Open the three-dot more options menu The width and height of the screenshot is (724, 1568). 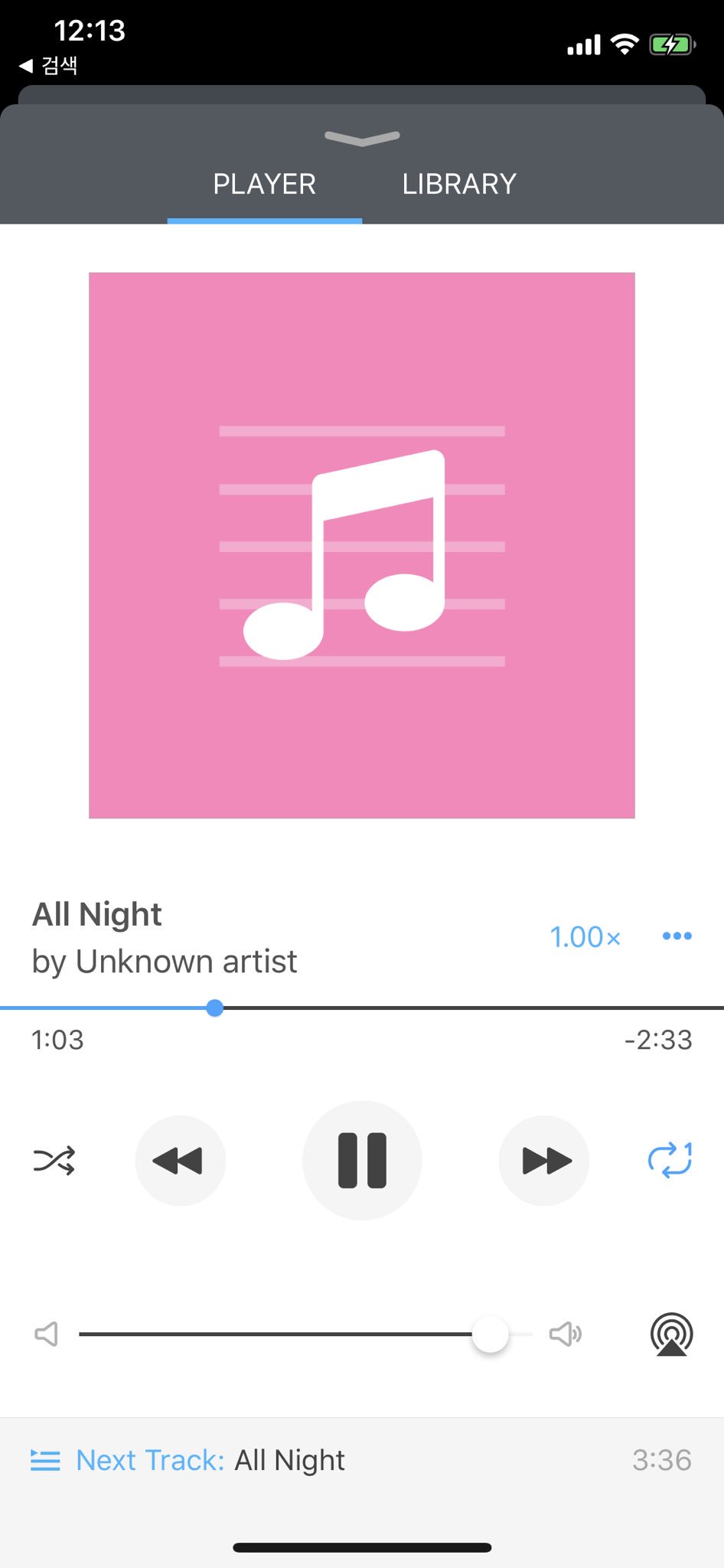(x=677, y=936)
